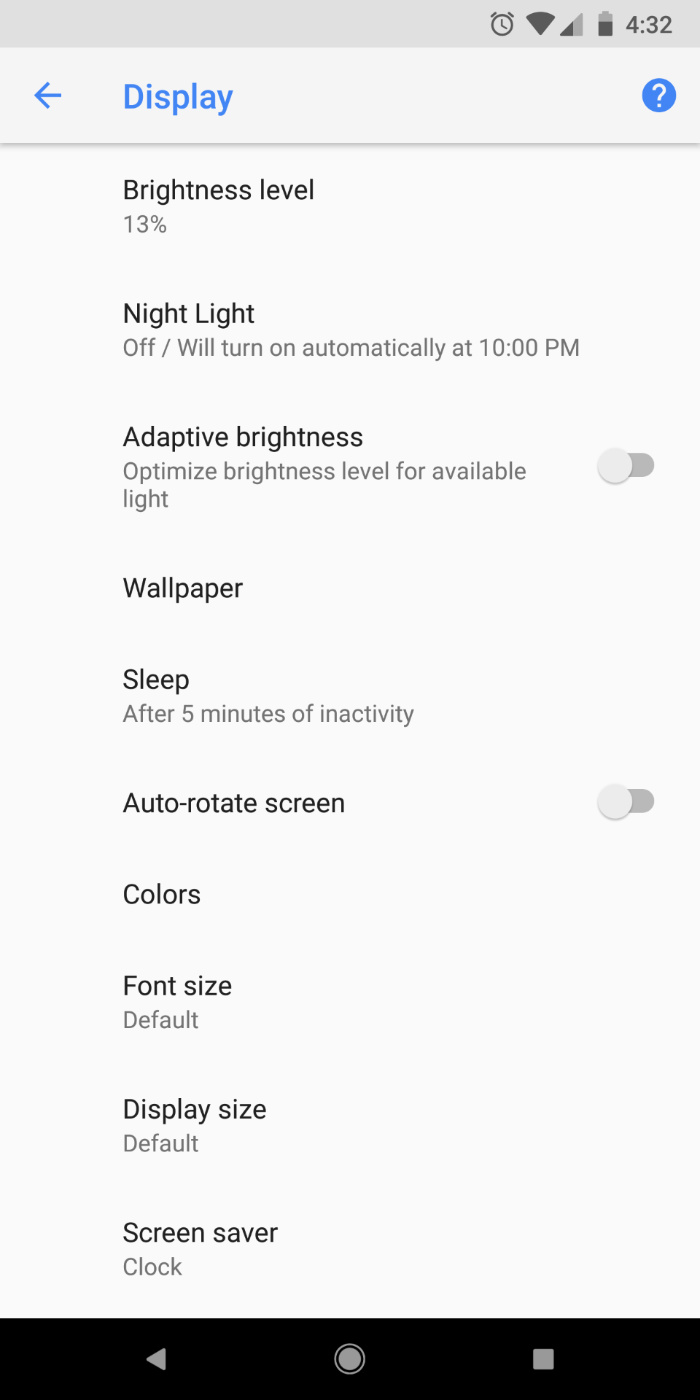The image size is (700, 1400).
Task: Tap the system home button
Action: tap(350, 1358)
